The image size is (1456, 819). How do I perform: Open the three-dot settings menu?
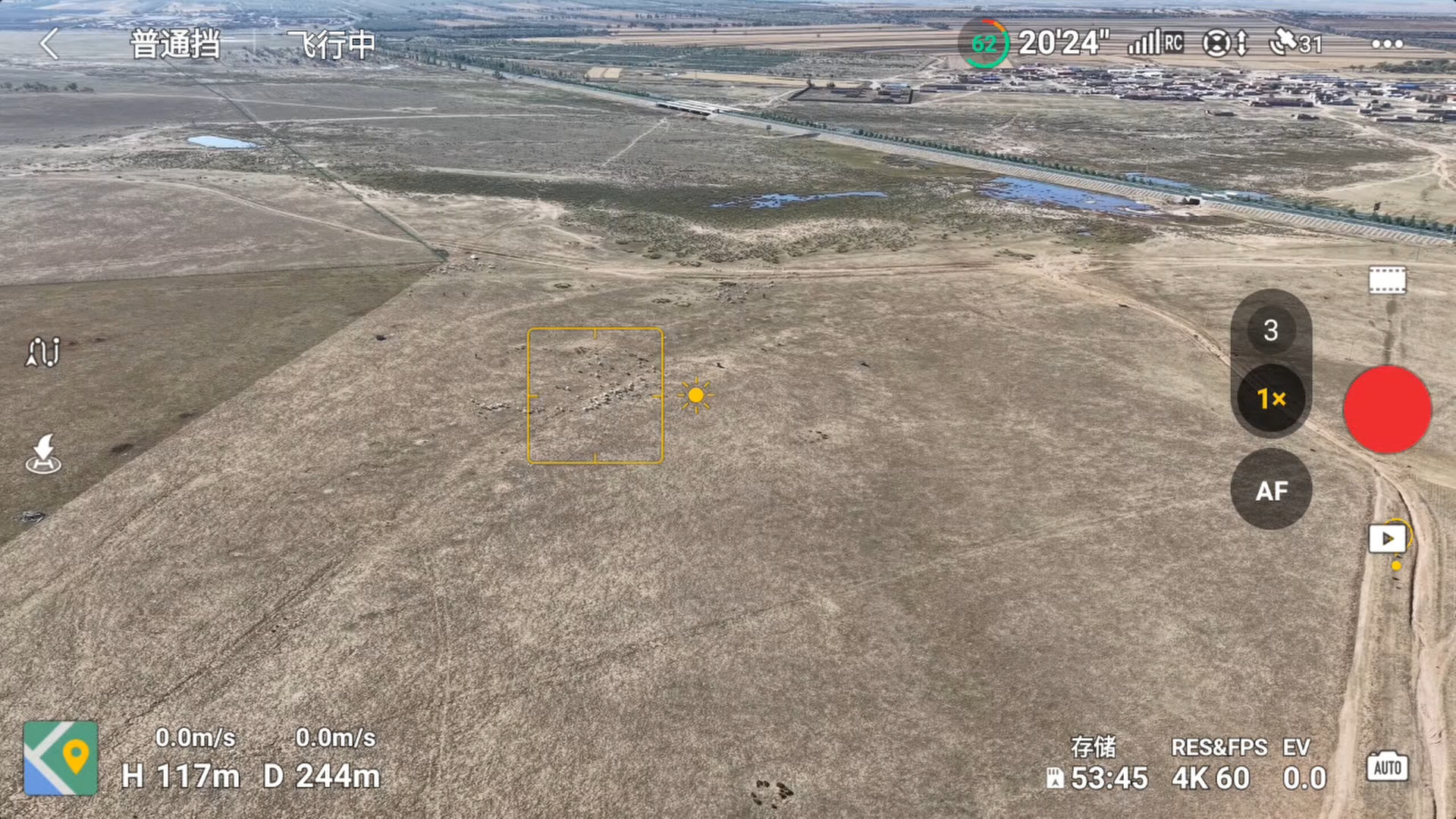click(x=1387, y=44)
